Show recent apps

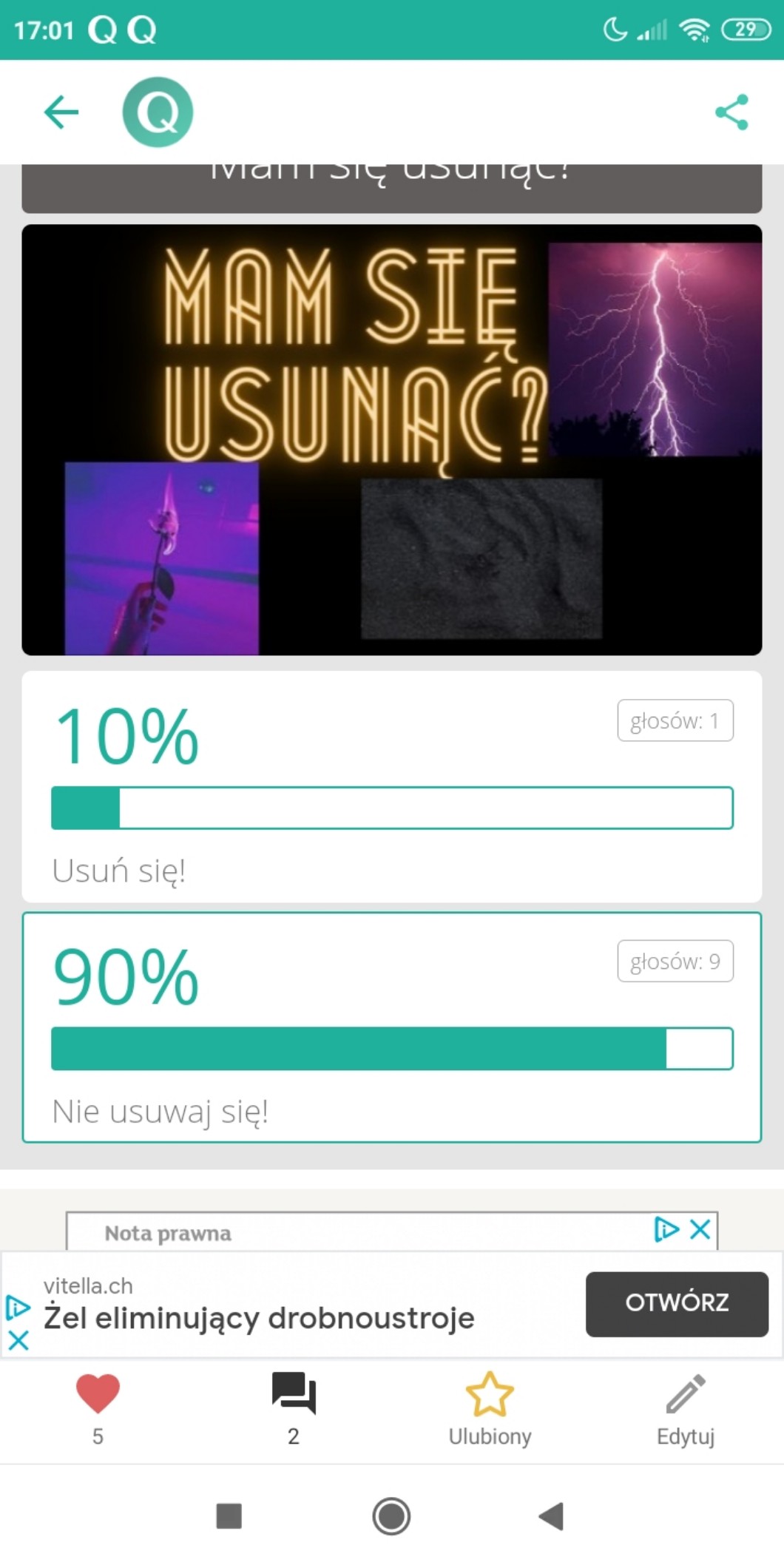click(x=229, y=1516)
